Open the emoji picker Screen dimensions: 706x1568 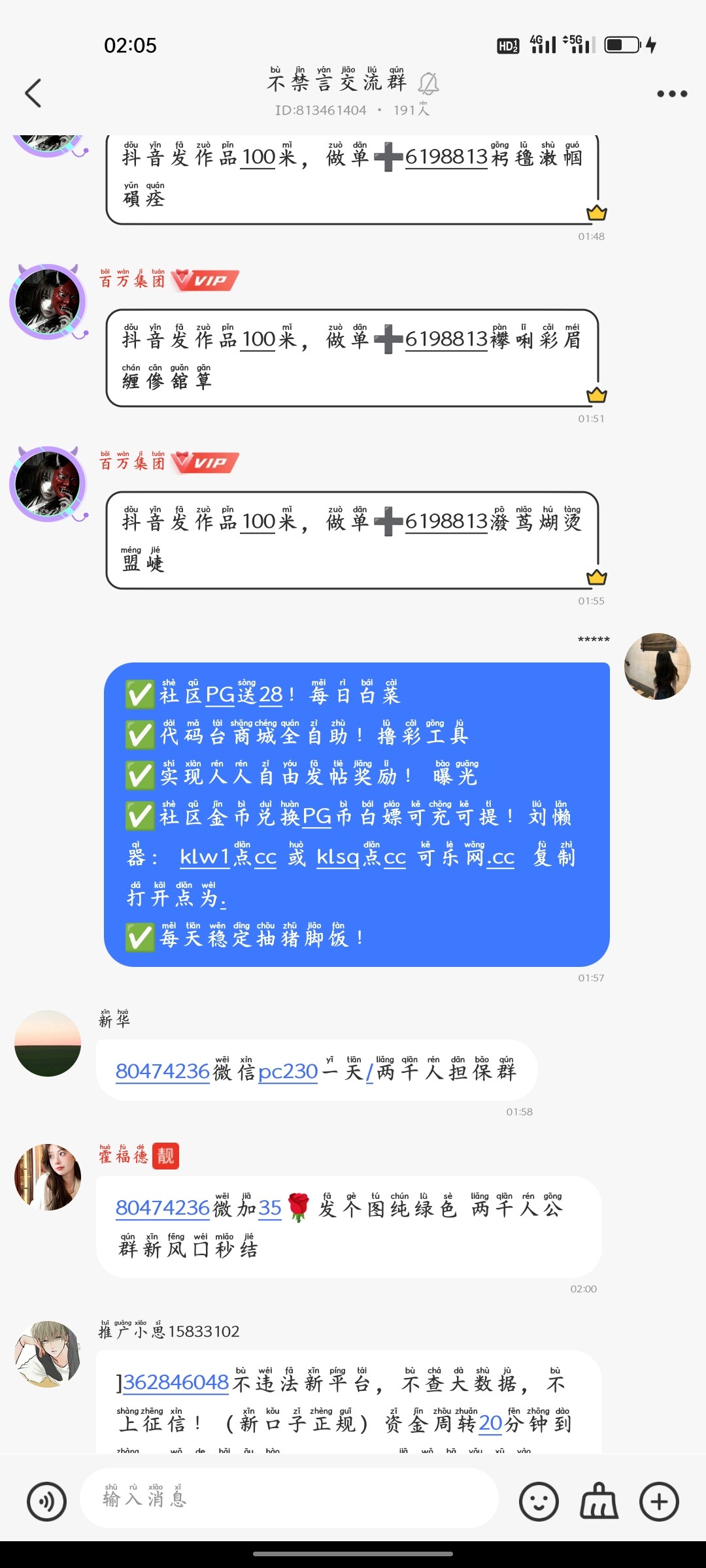pos(539,1501)
